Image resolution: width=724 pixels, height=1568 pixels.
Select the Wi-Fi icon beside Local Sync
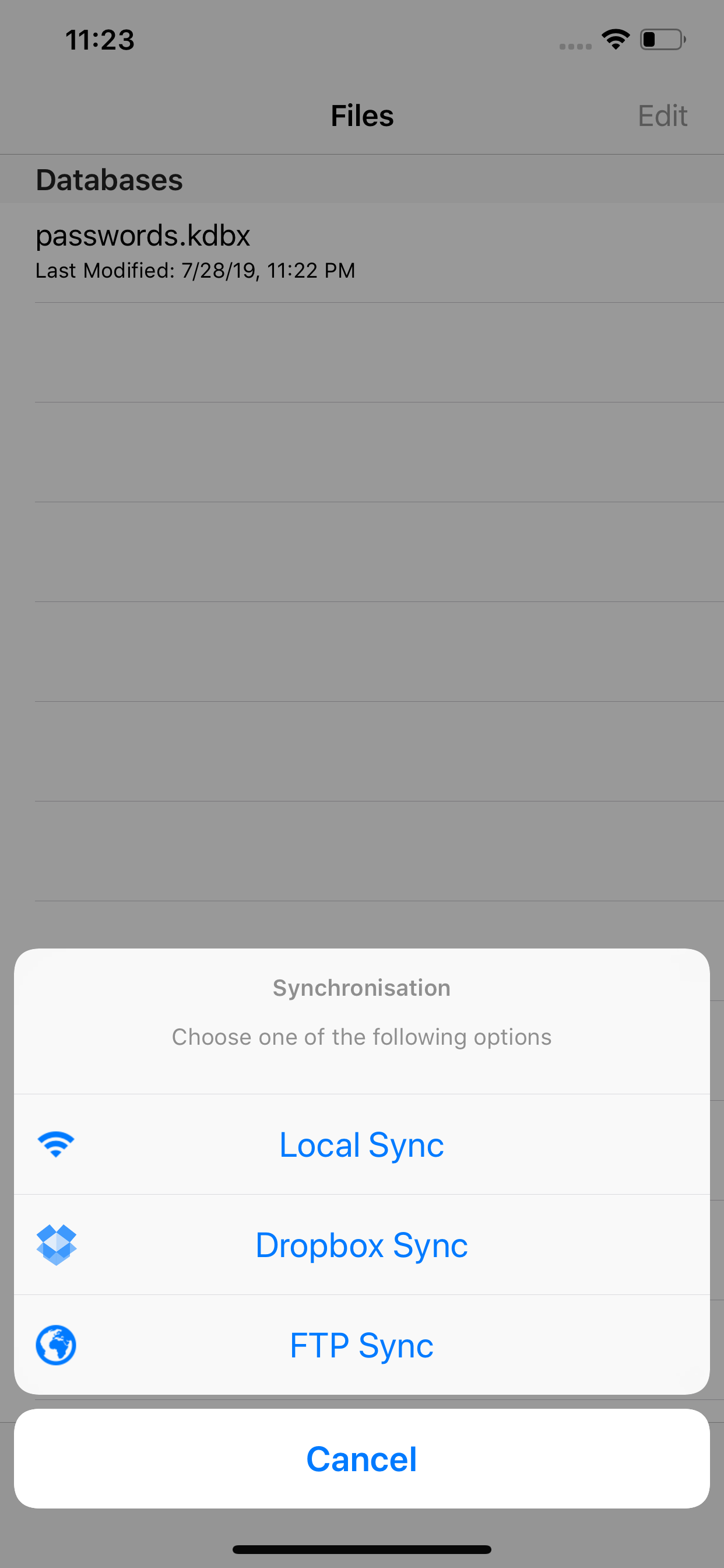coord(57,1143)
